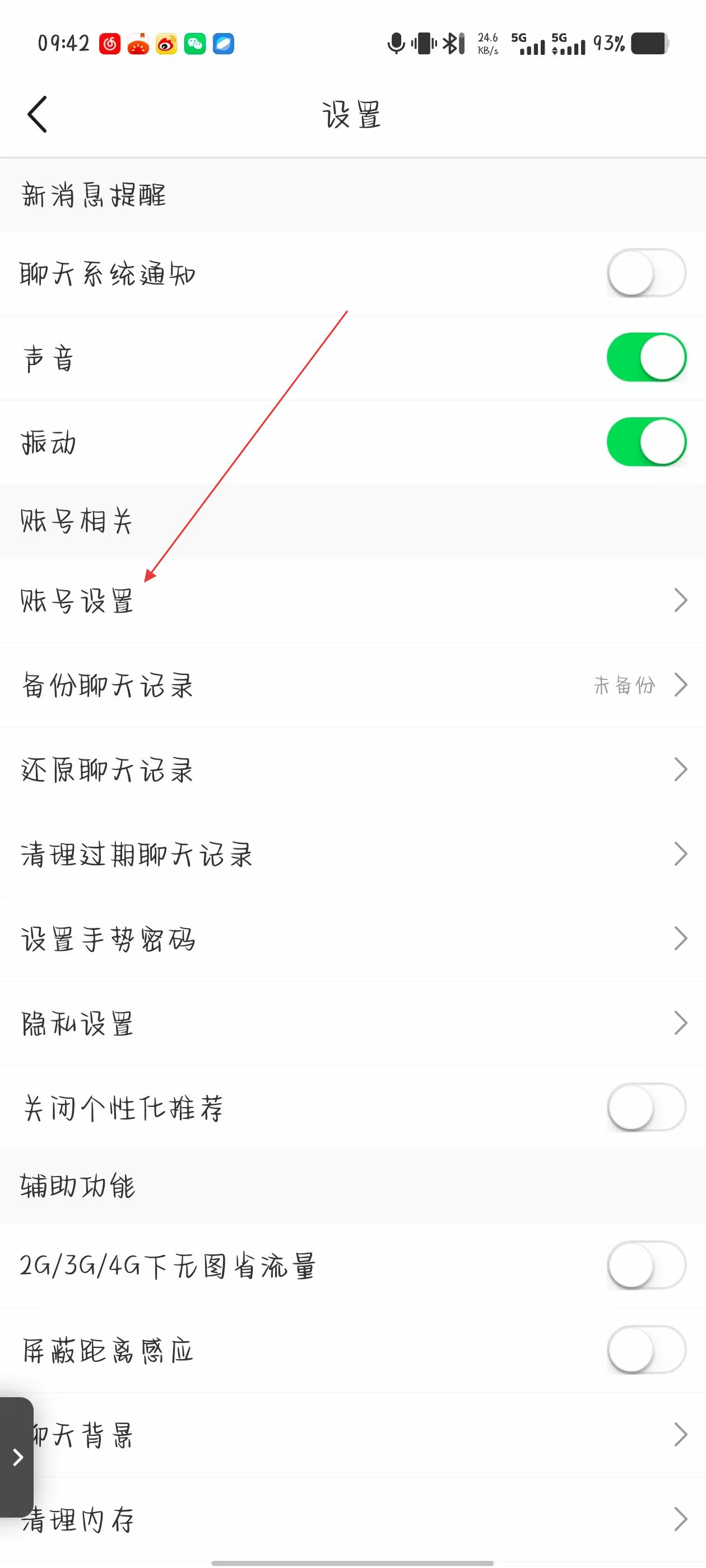
Task: Enable the 聊天系统通知 switch
Action: tap(645, 273)
